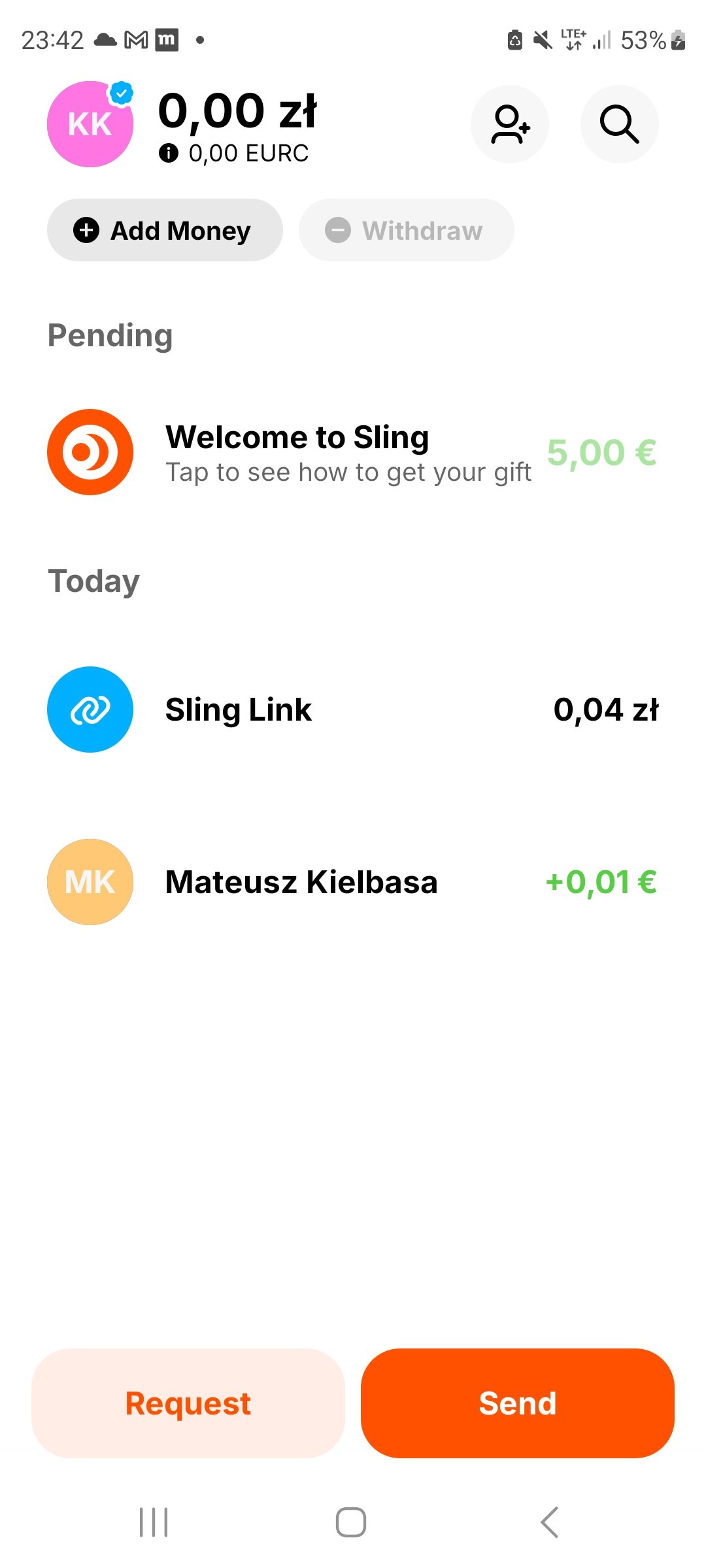The image size is (706, 1568).
Task: Tap the add contact icon
Action: click(510, 124)
